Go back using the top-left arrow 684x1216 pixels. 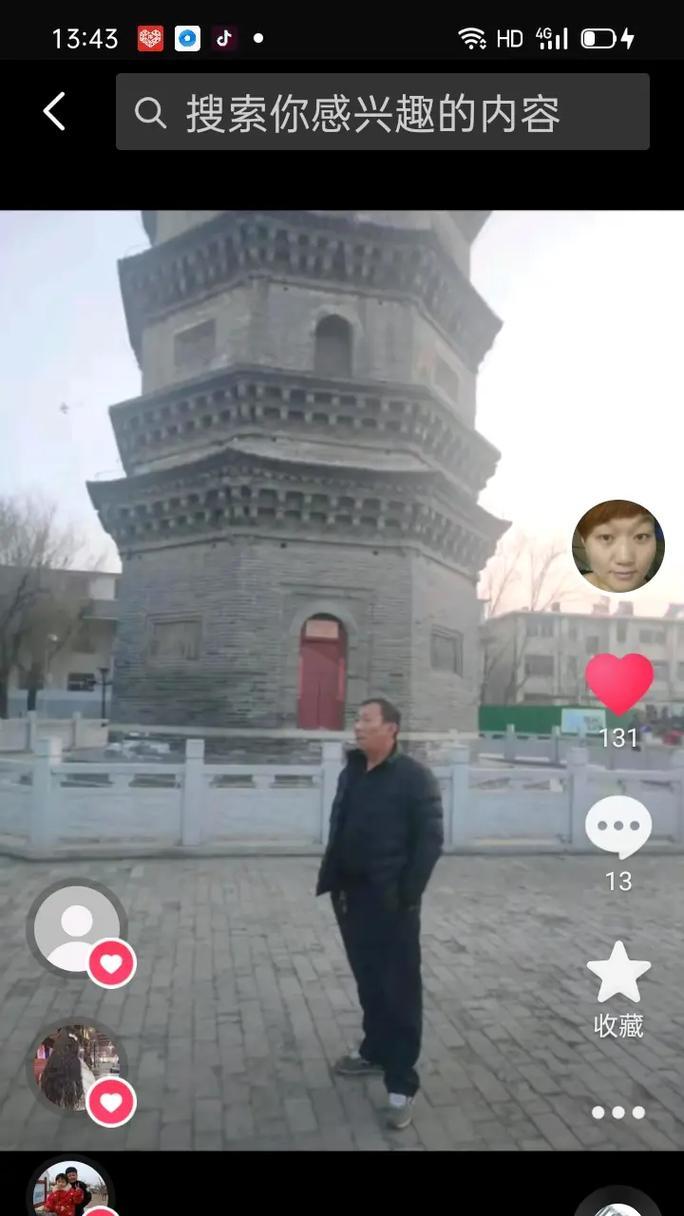(x=54, y=111)
